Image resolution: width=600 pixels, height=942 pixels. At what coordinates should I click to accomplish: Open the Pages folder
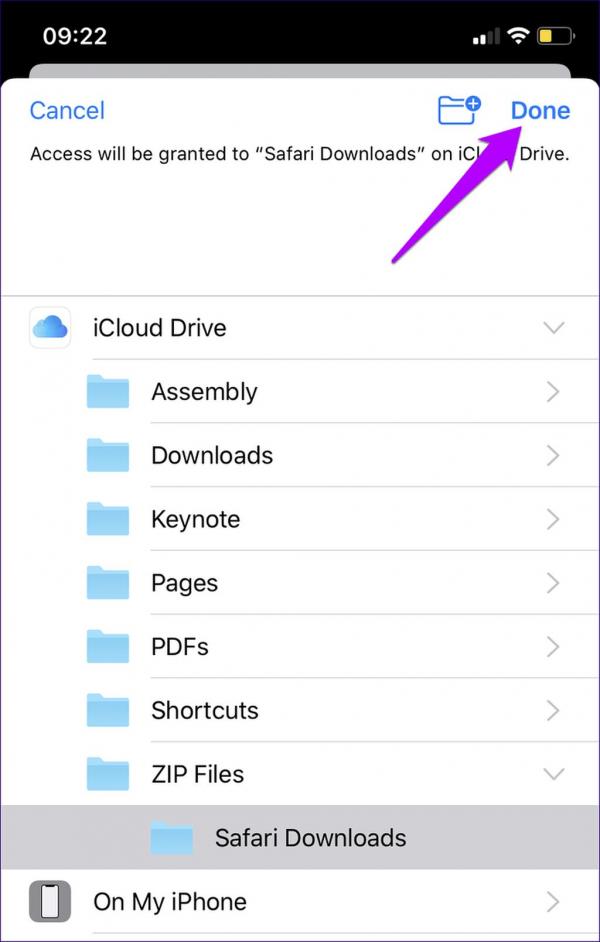184,583
